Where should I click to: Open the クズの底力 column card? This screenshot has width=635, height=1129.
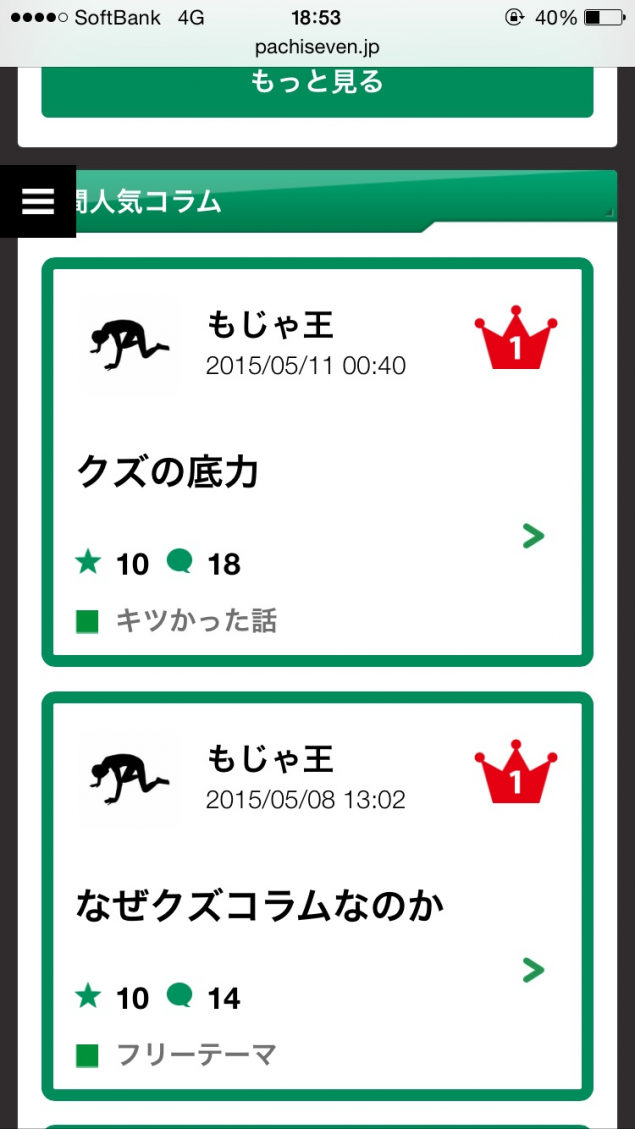[317, 470]
